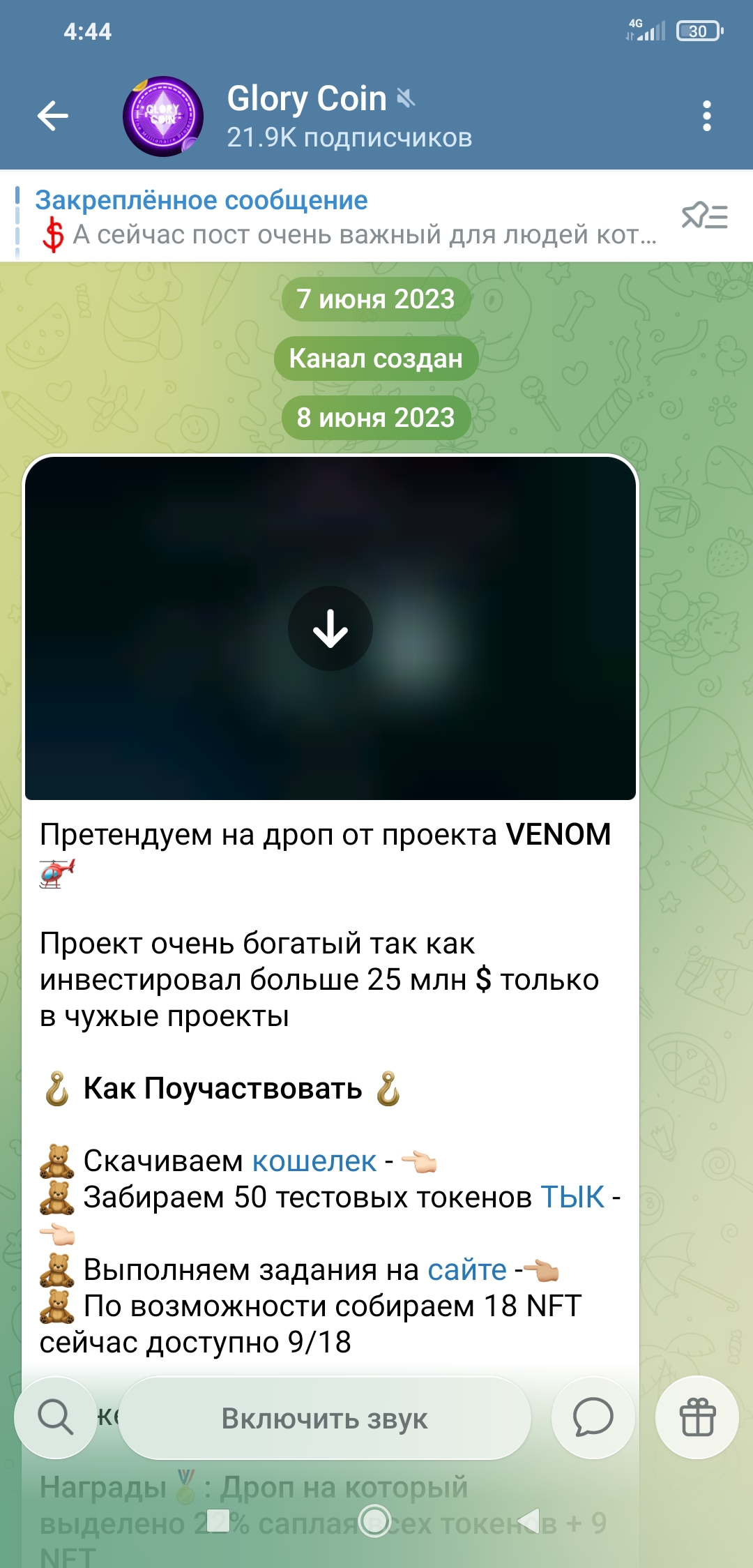Go back from Glory Coin channel
Screen dimensions: 753x1568
coord(53,116)
